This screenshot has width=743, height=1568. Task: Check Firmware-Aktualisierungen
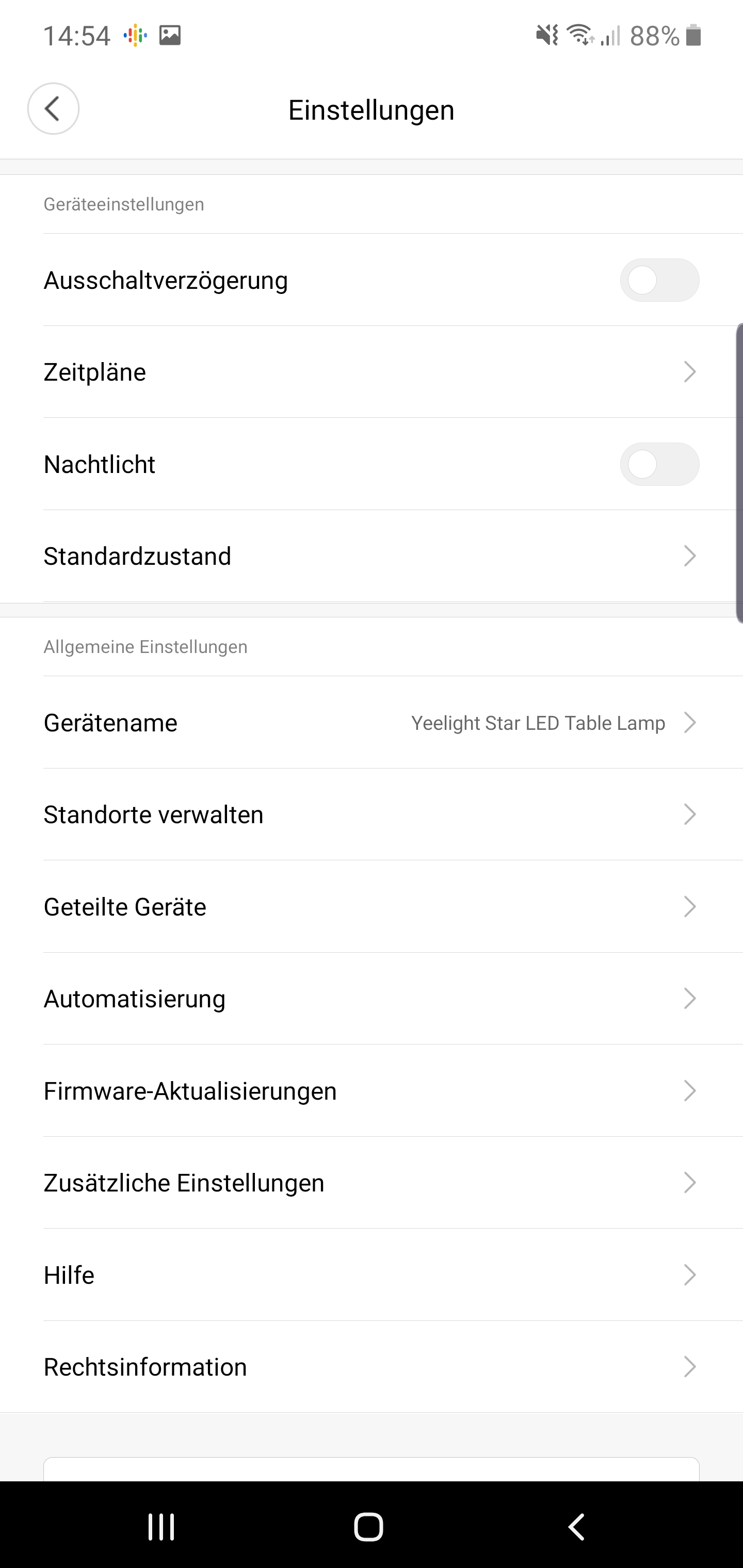[372, 1091]
